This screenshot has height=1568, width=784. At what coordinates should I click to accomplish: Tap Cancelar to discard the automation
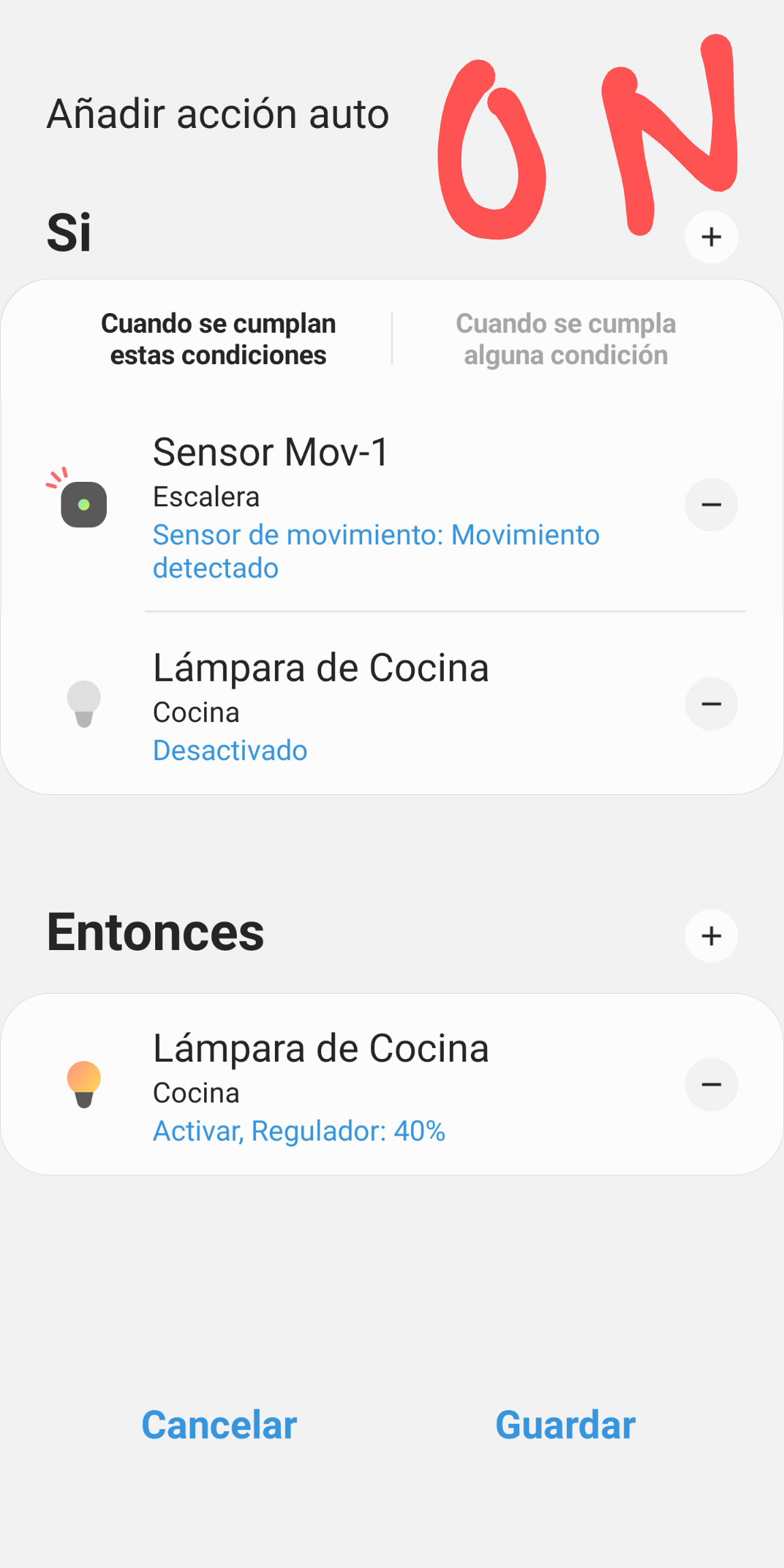[219, 1425]
